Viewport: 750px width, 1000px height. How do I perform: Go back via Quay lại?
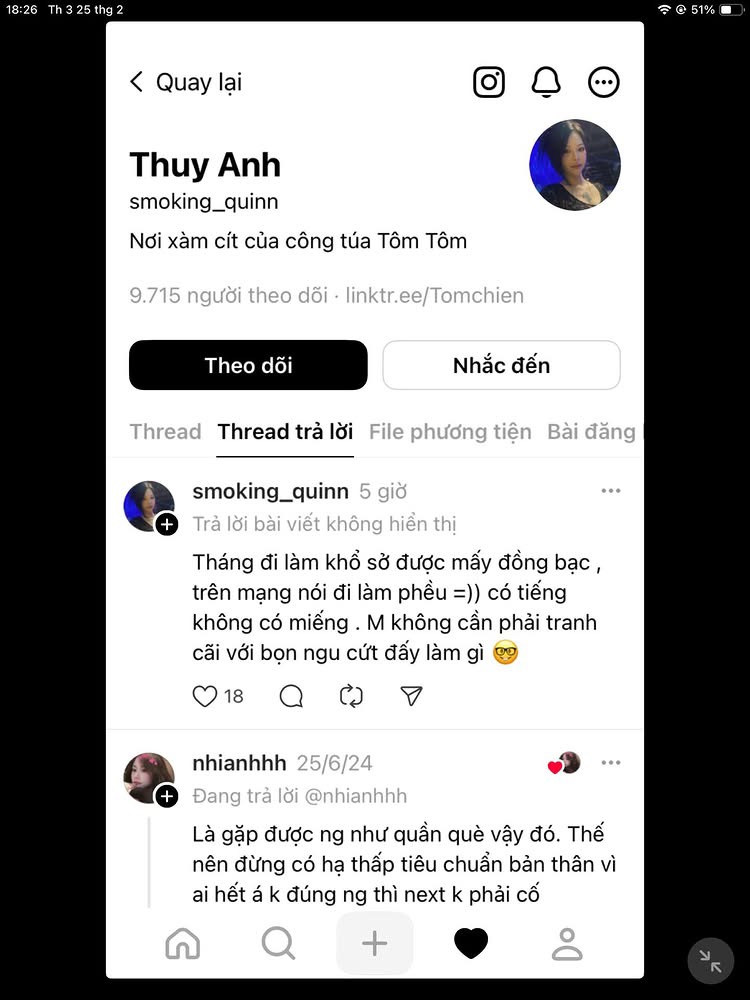pos(186,82)
